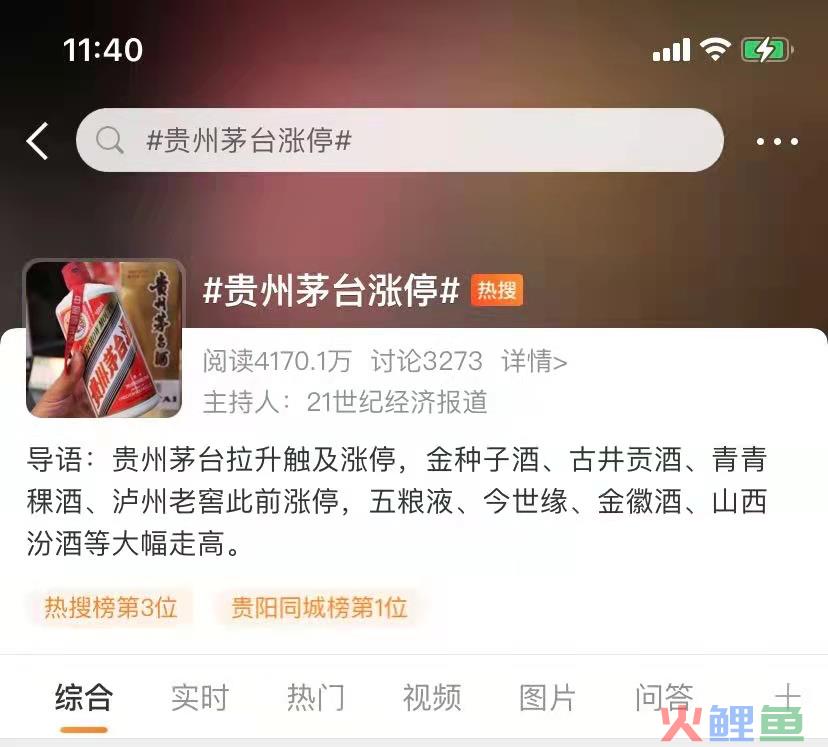The width and height of the screenshot is (828, 747).
Task: Tap the 贵阳同城榜第1位 chip
Action: [319, 607]
